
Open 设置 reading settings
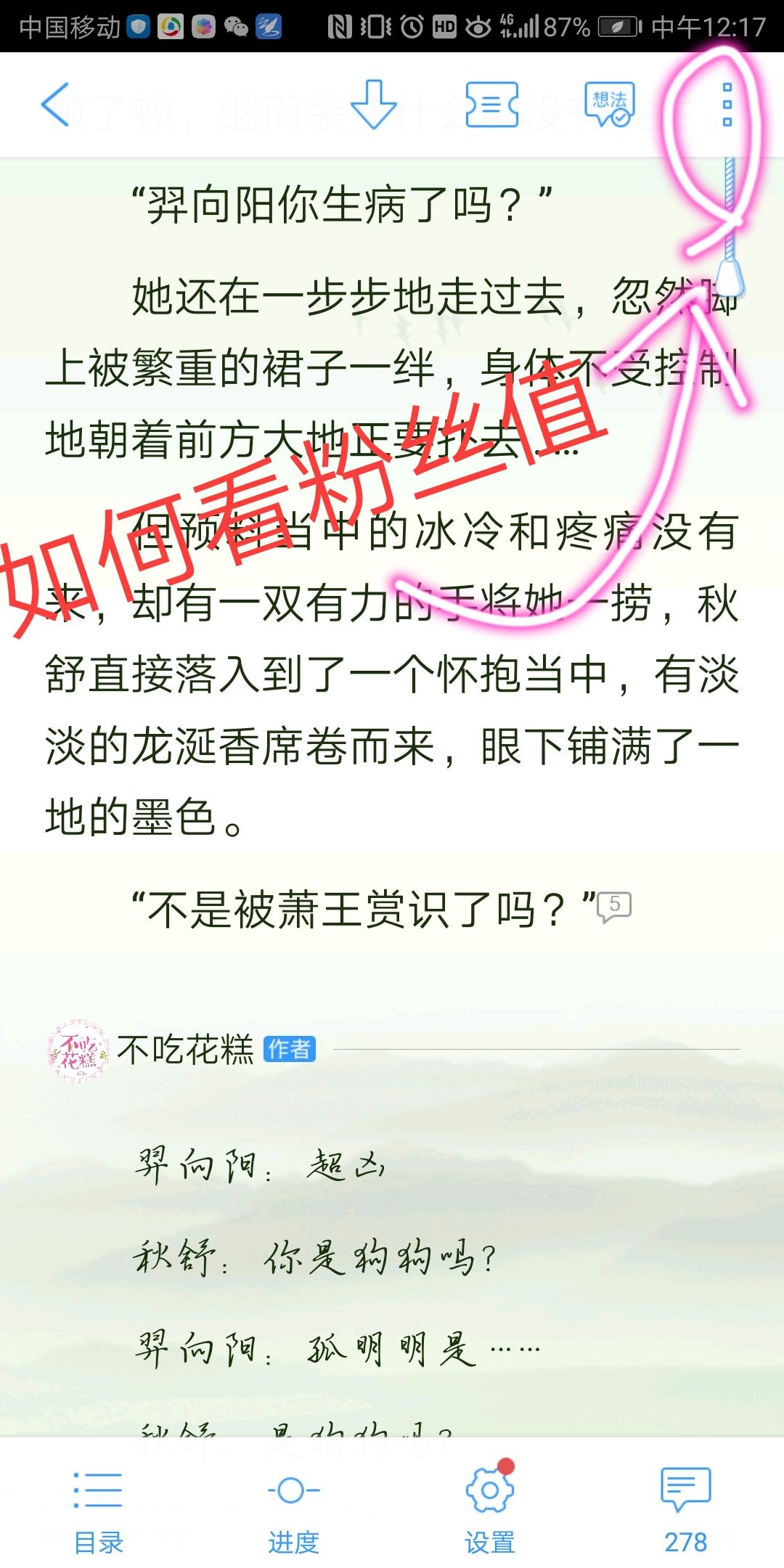pyautogui.click(x=490, y=1509)
